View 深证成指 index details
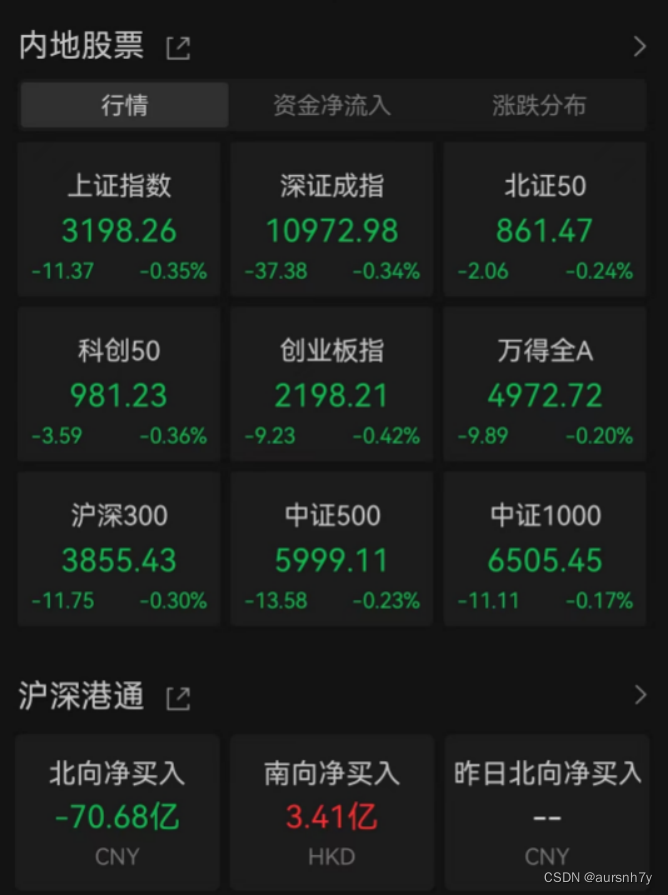This screenshot has height=895, width=668. 332,220
